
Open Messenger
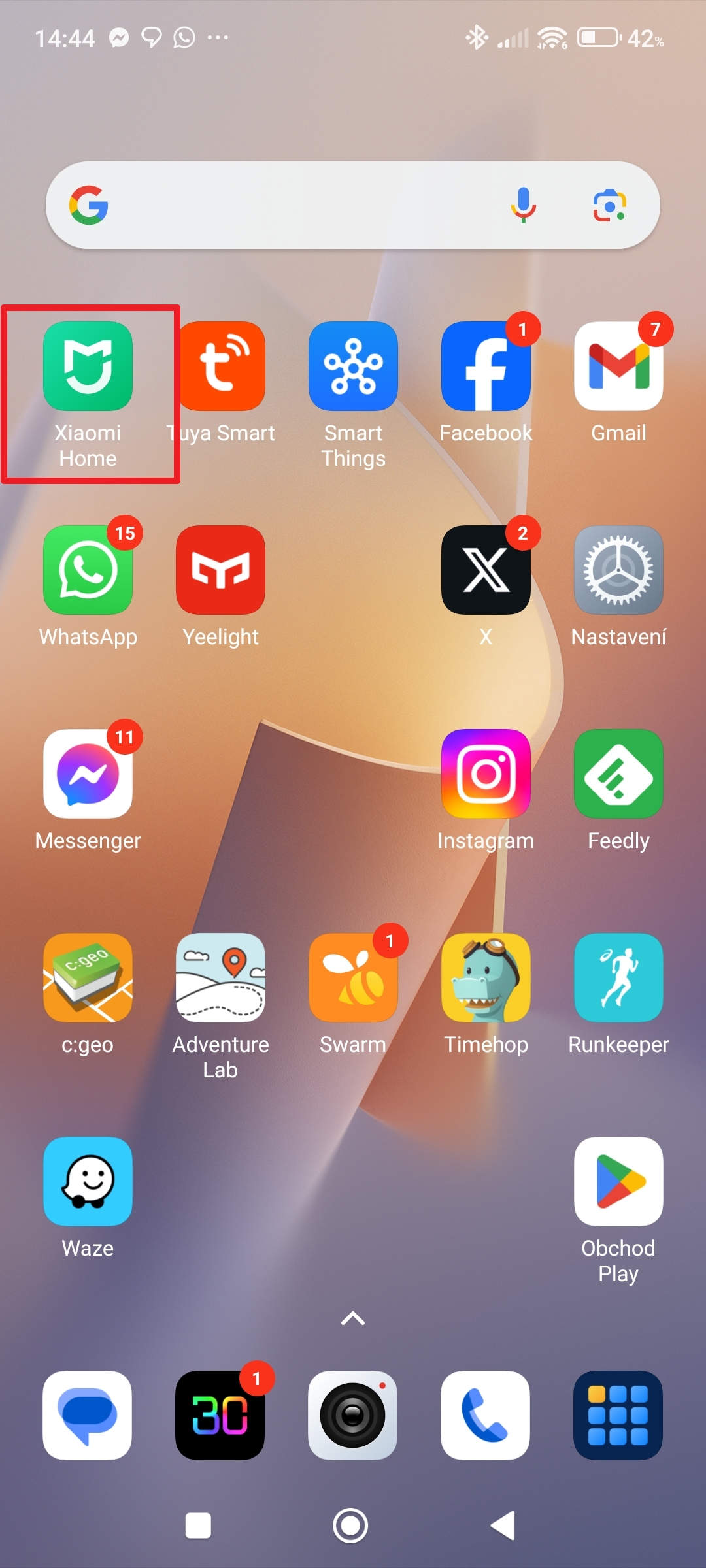coord(88,774)
